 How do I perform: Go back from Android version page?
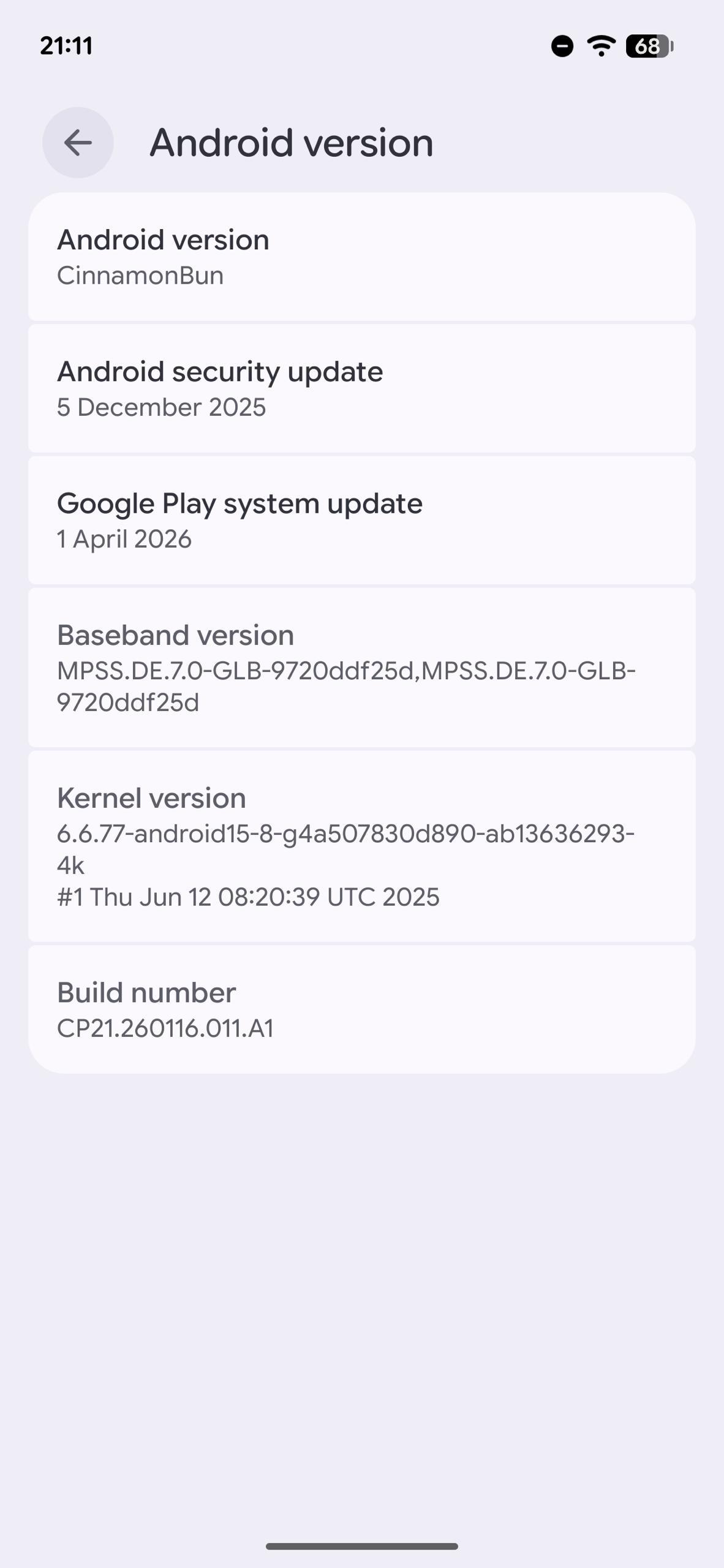coord(78,143)
